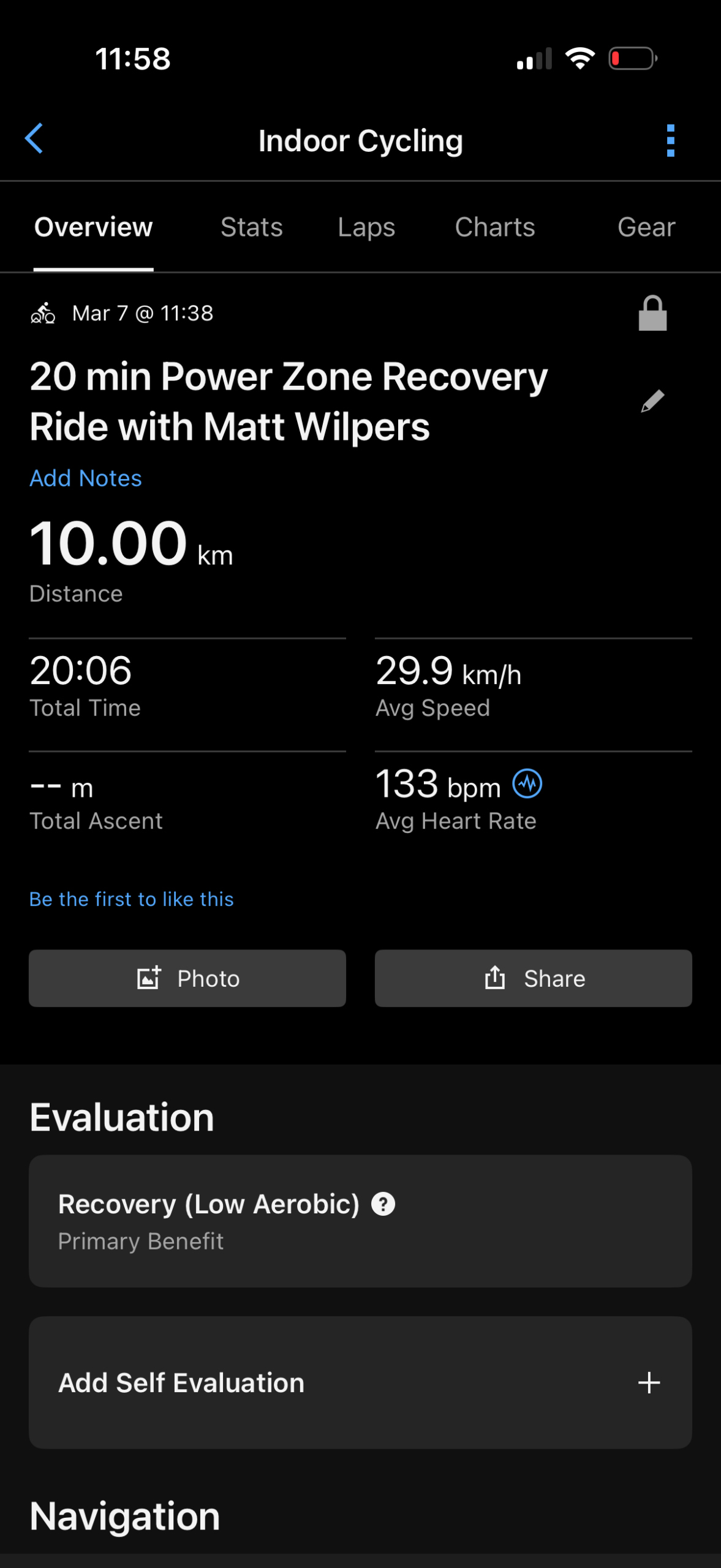
Task: Select the Overview tab
Action: [x=93, y=227]
